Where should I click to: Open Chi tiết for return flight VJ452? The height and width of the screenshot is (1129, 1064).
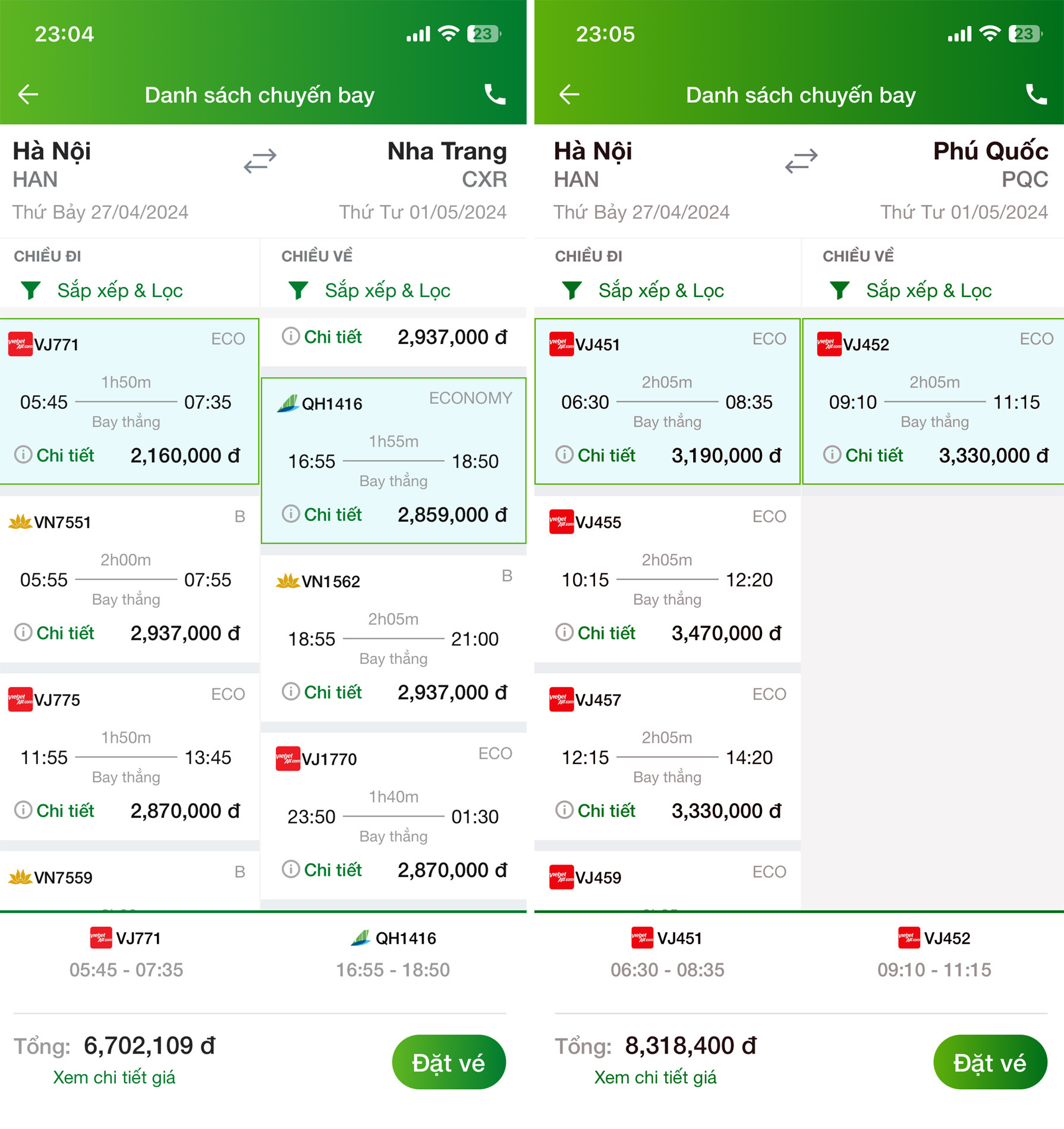[864, 456]
